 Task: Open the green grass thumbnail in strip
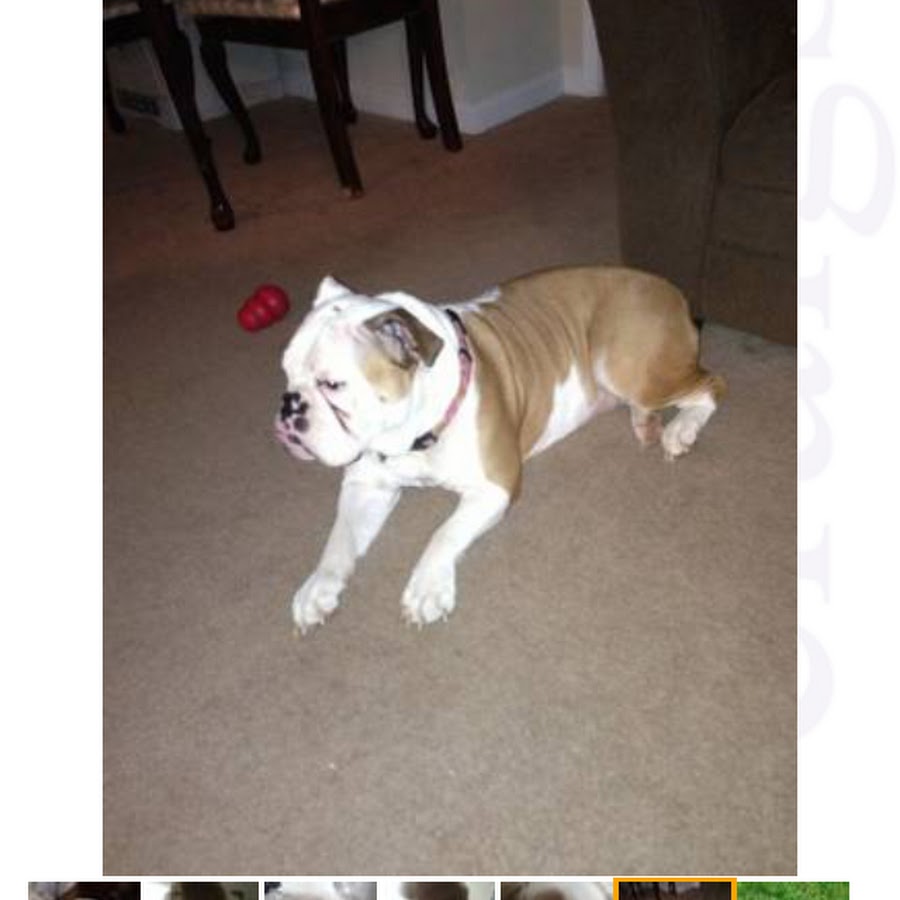[x=793, y=890]
